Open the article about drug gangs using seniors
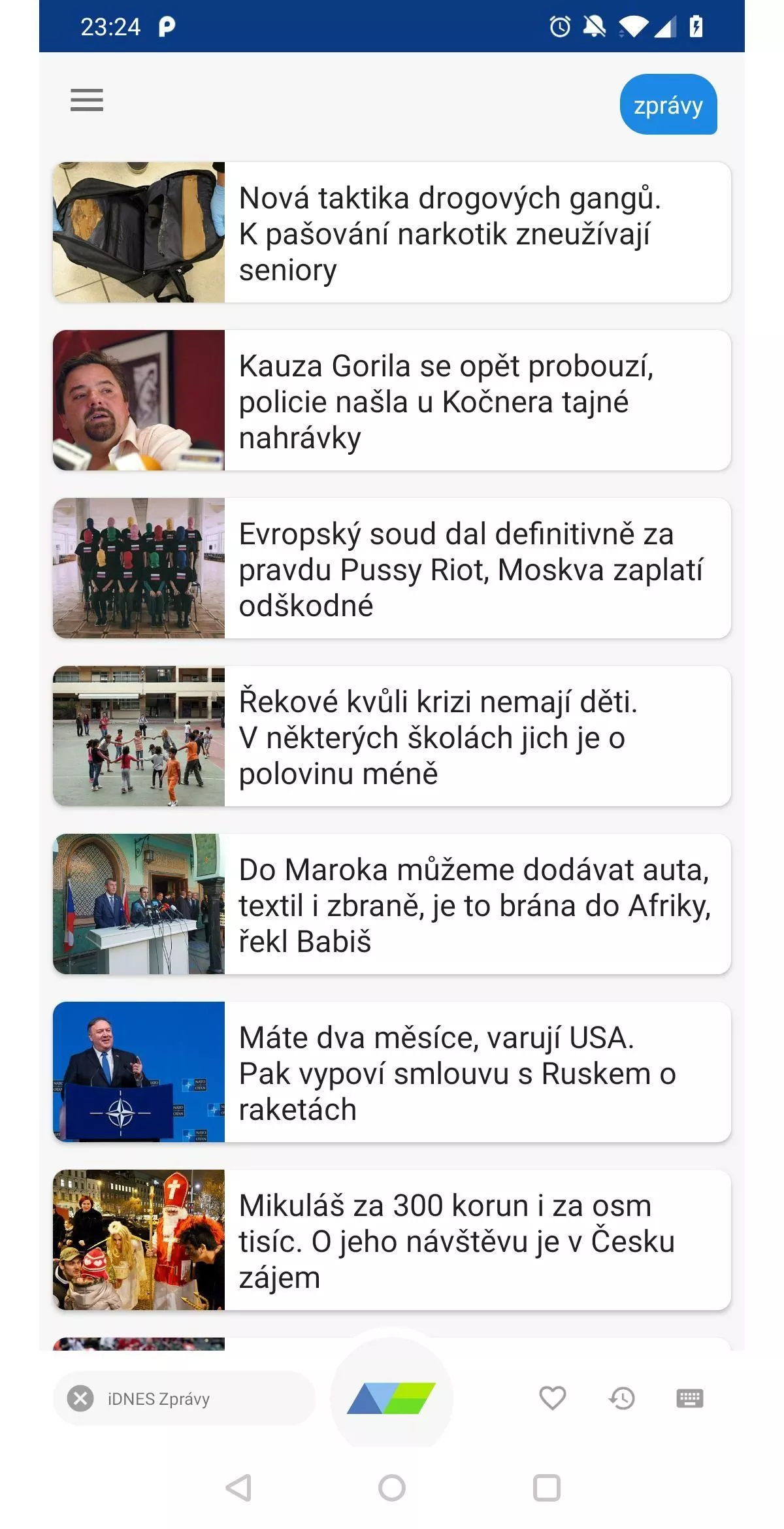The height and width of the screenshot is (1529, 784). pos(392,232)
